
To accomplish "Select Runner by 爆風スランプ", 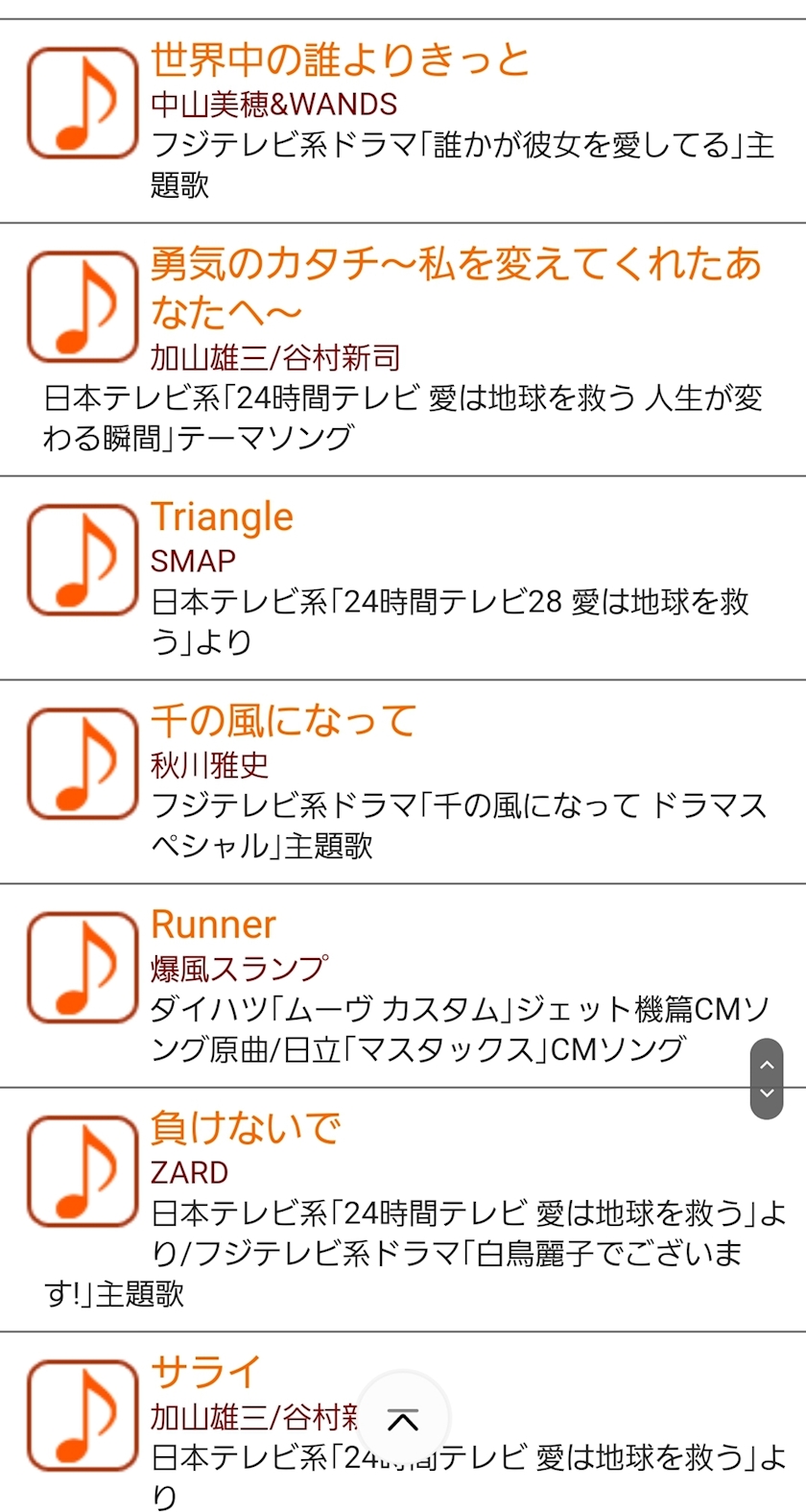I will (x=214, y=925).
